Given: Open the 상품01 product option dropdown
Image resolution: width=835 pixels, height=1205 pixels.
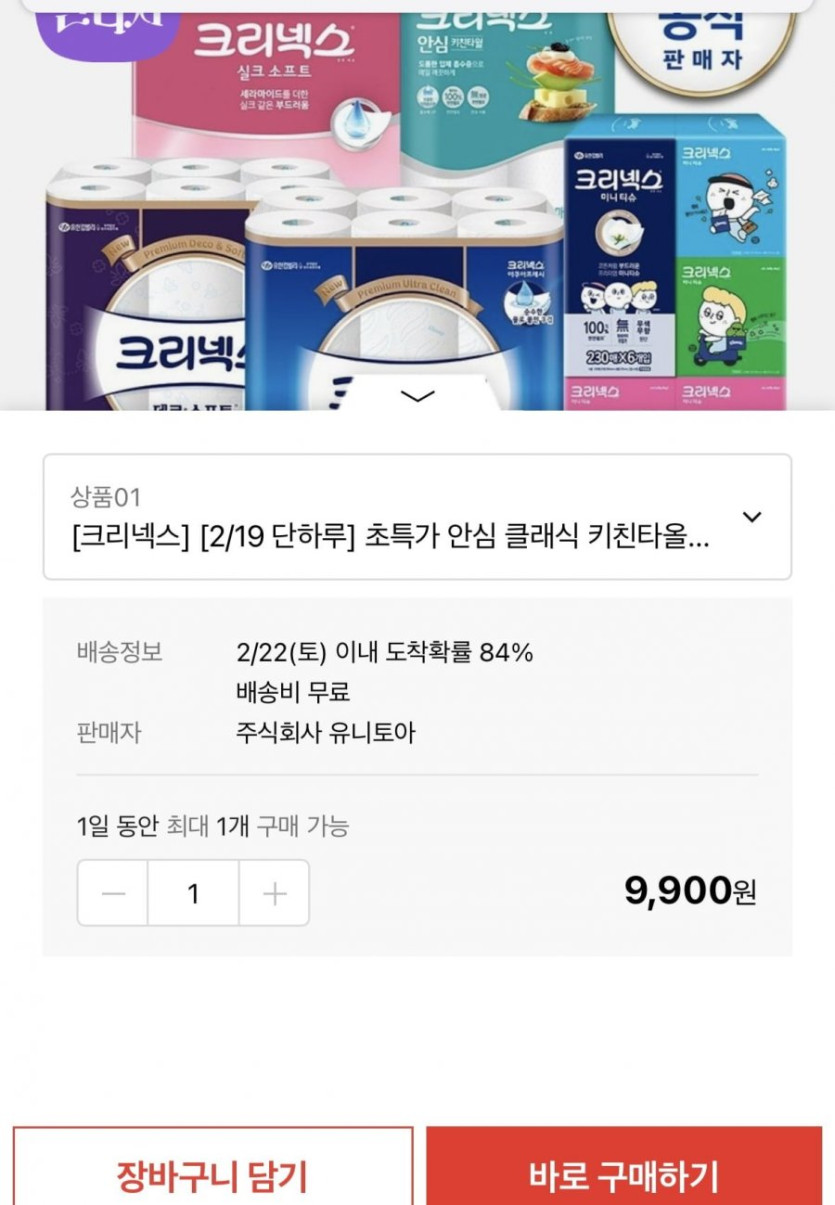Looking at the screenshot, I should coord(417,517).
